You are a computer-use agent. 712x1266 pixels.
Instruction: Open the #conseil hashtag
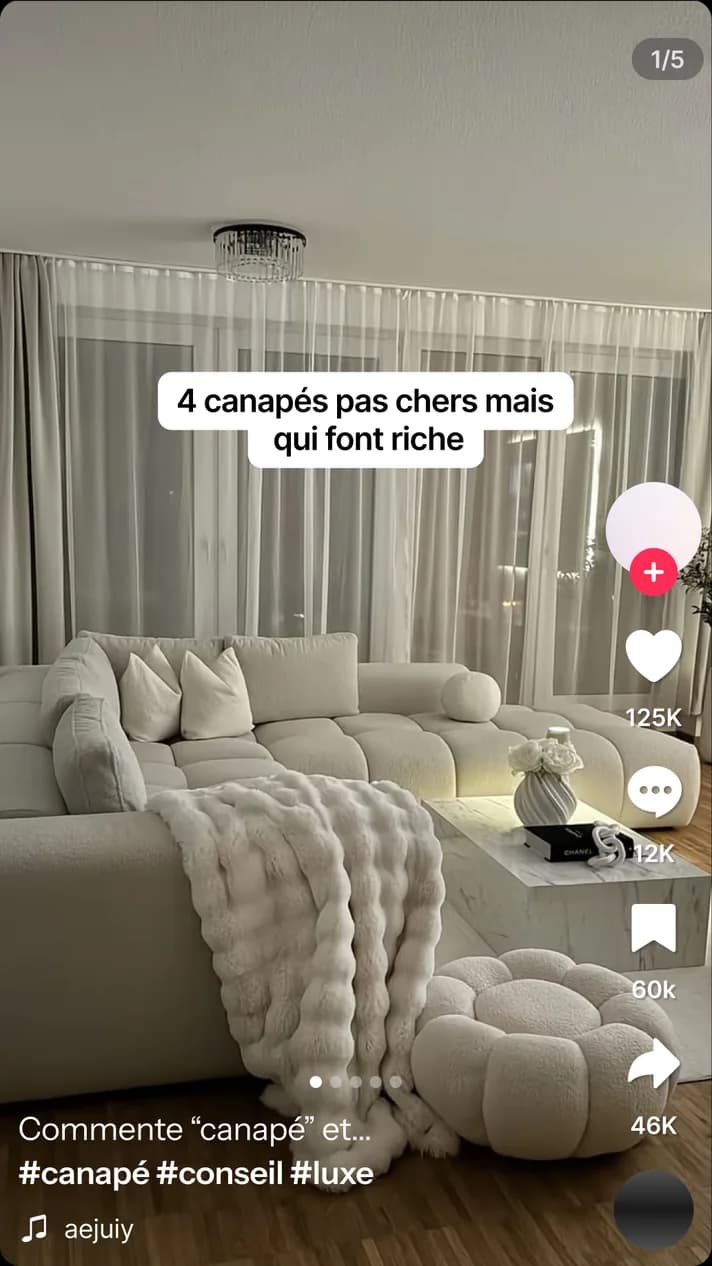220,1174
